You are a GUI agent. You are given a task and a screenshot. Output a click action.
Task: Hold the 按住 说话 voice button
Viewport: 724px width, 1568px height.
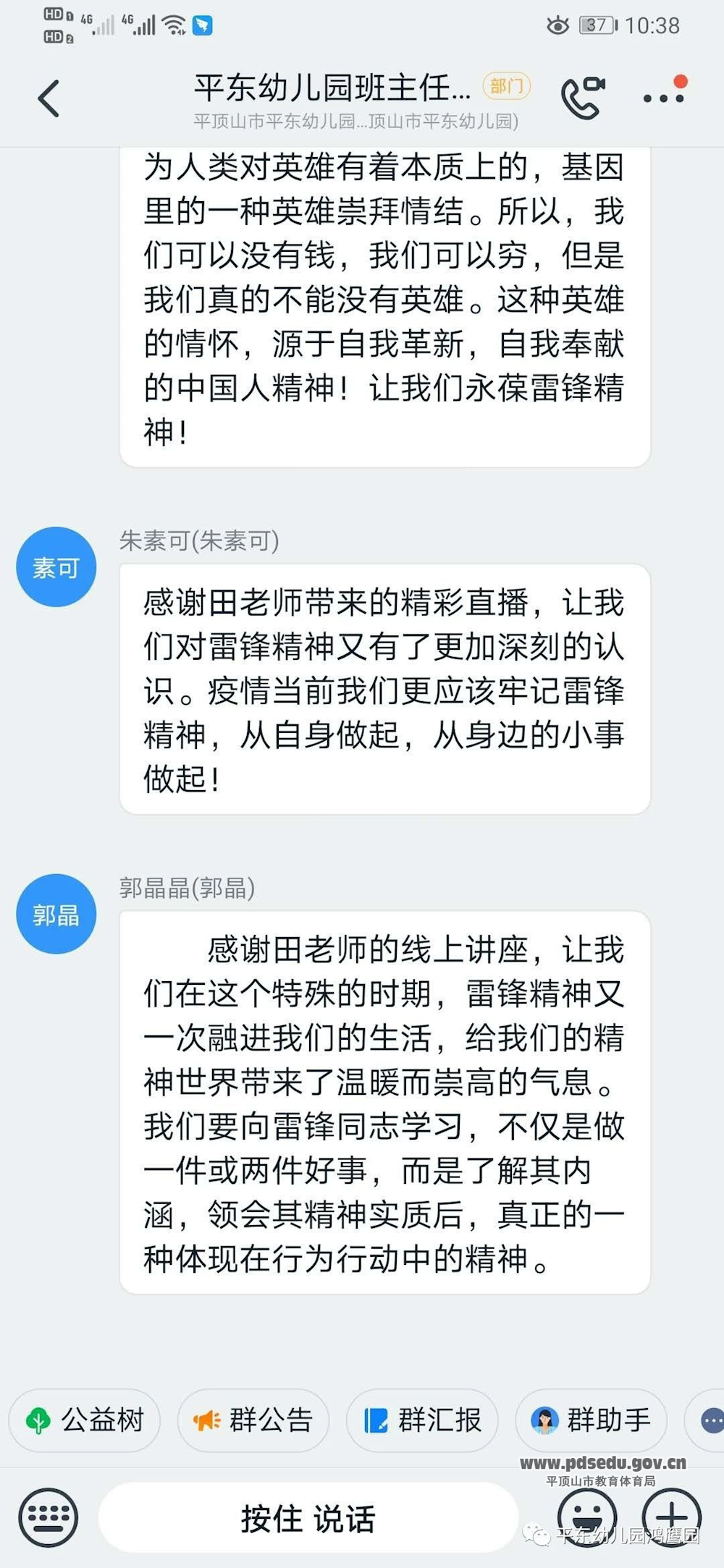[x=308, y=1517]
